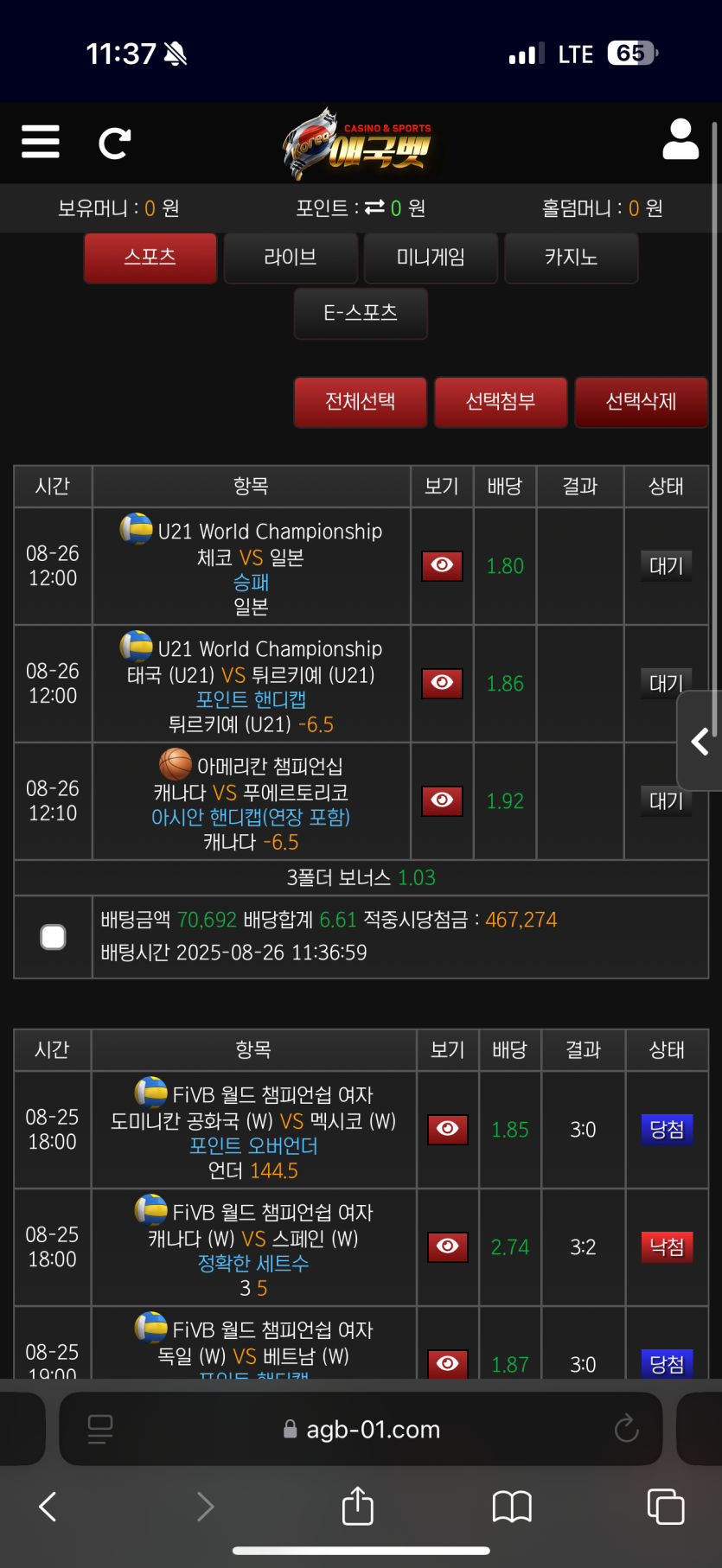
Task: Tap the 전체선택 button
Action: point(361,402)
